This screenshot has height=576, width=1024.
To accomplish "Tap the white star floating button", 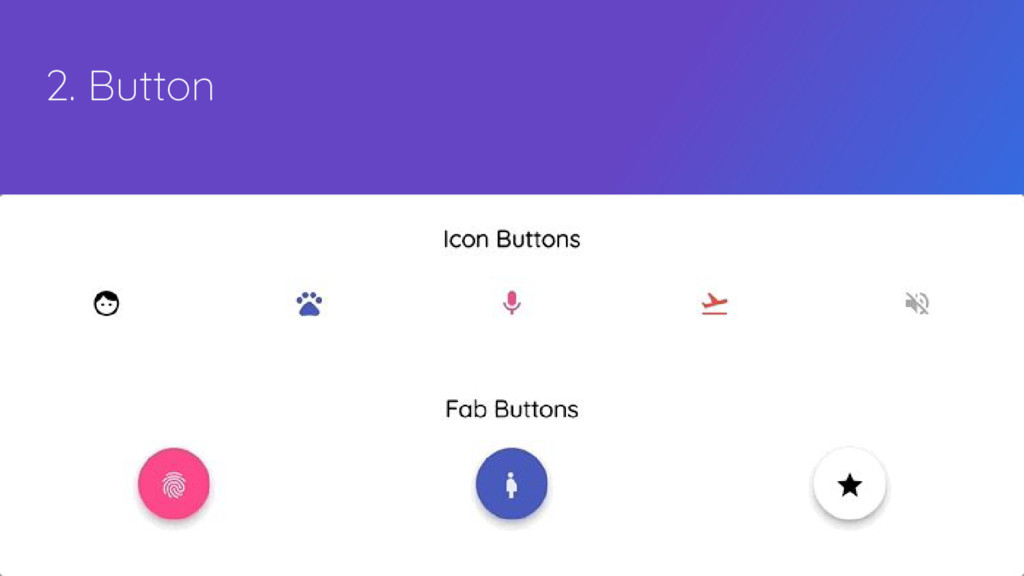I will 849,484.
